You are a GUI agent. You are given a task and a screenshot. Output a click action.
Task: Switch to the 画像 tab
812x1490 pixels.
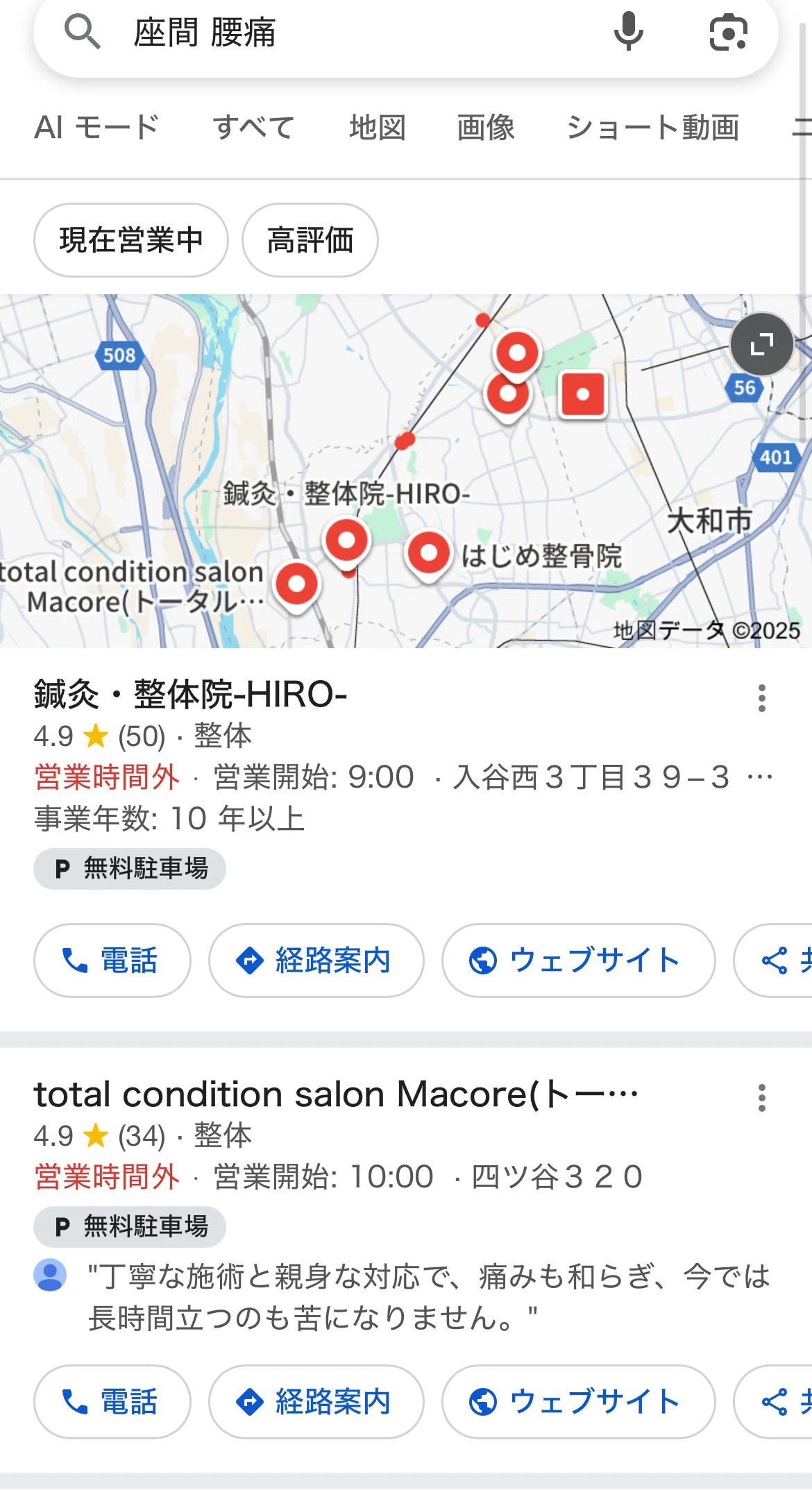(485, 128)
